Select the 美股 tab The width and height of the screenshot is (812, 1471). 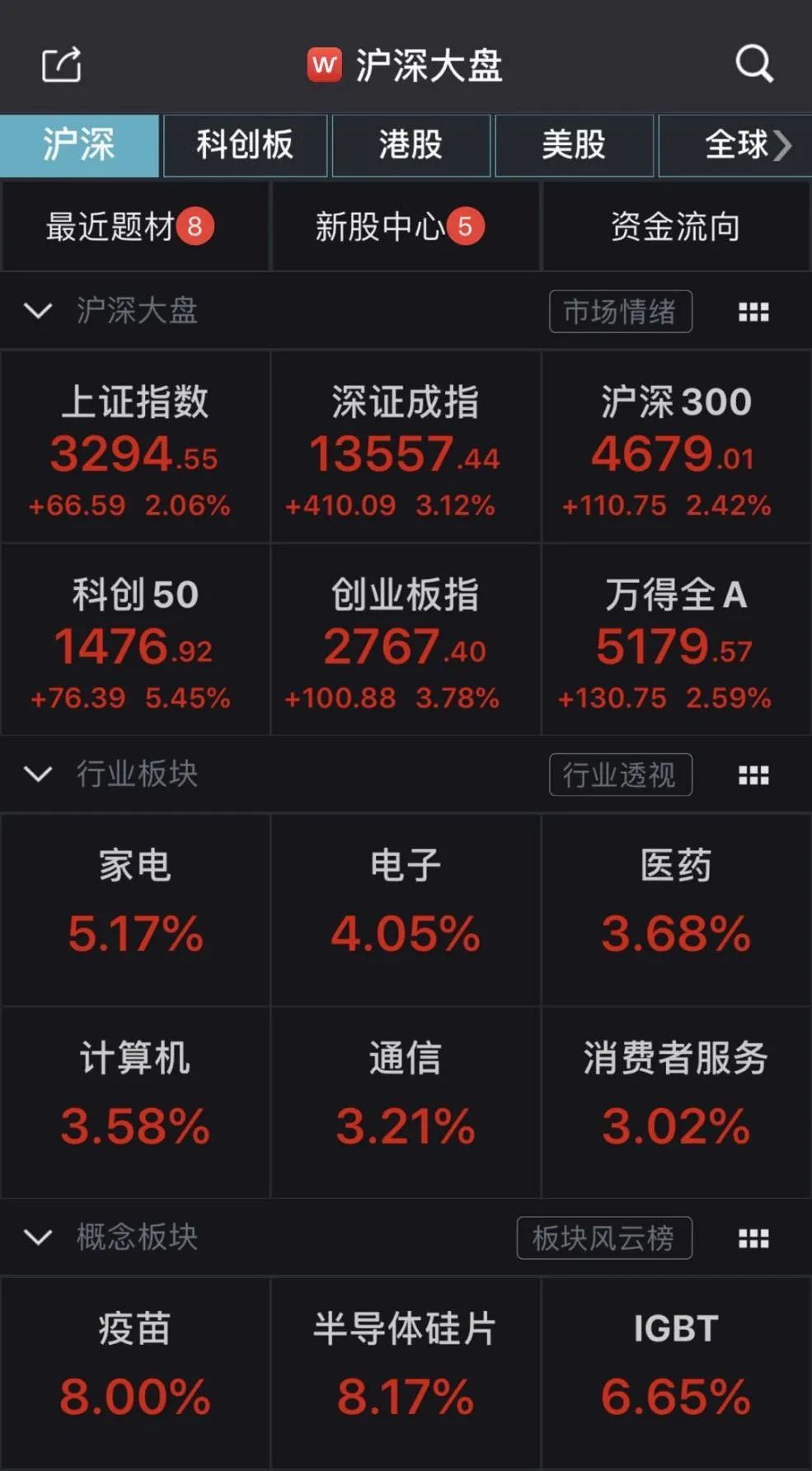575,145
